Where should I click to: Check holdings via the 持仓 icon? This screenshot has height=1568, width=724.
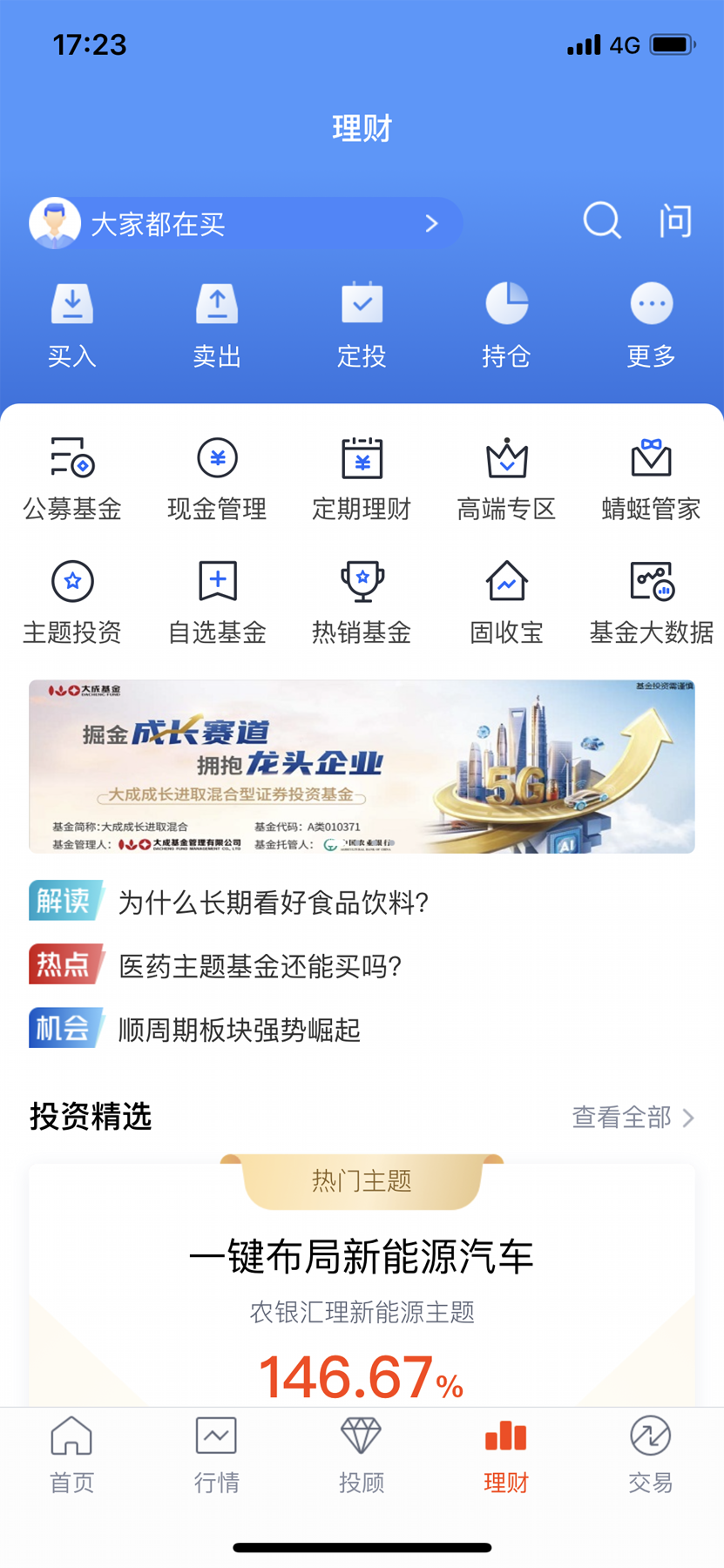(506, 322)
